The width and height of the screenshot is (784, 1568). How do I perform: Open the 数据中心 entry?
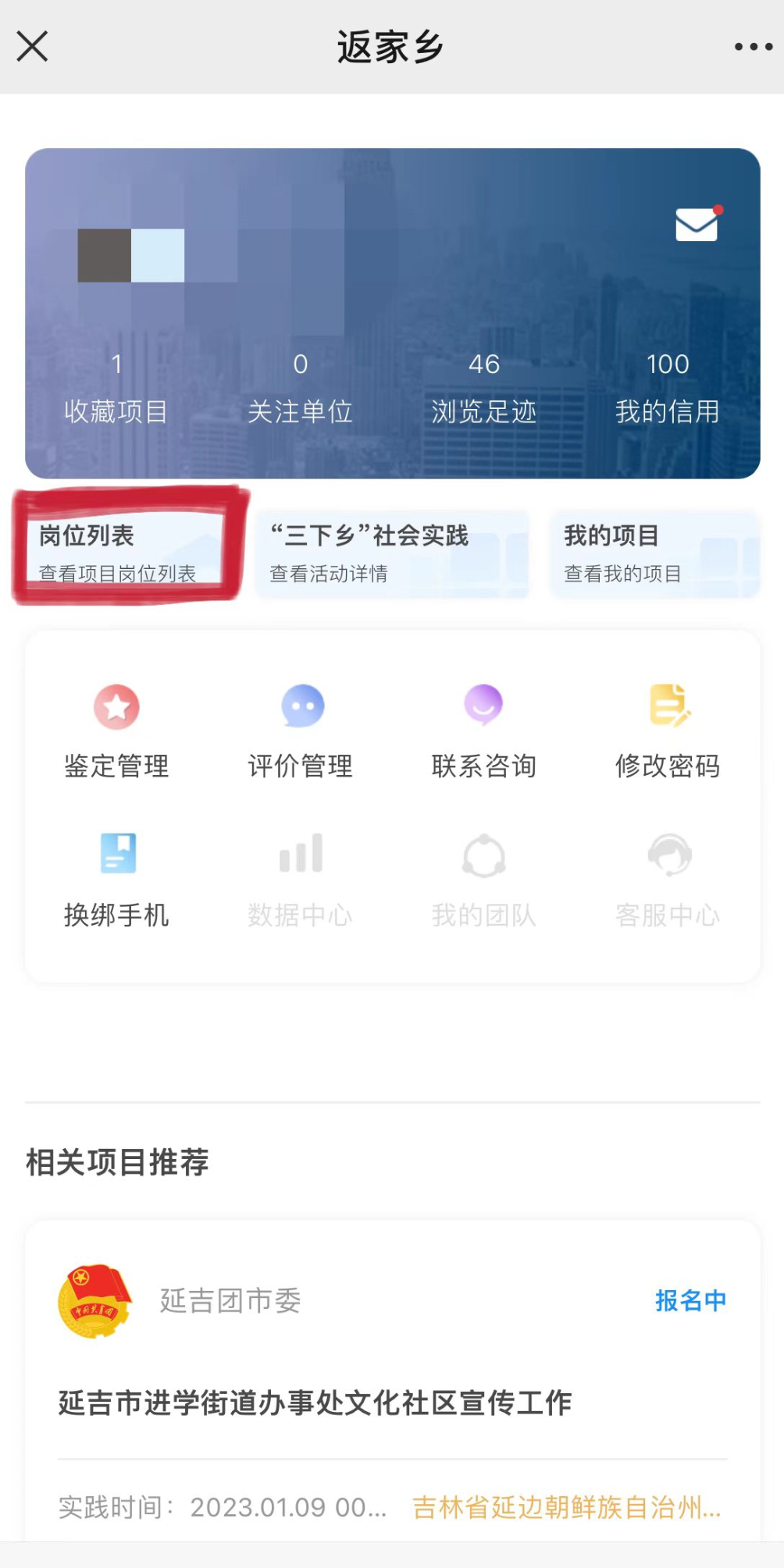pos(301,880)
